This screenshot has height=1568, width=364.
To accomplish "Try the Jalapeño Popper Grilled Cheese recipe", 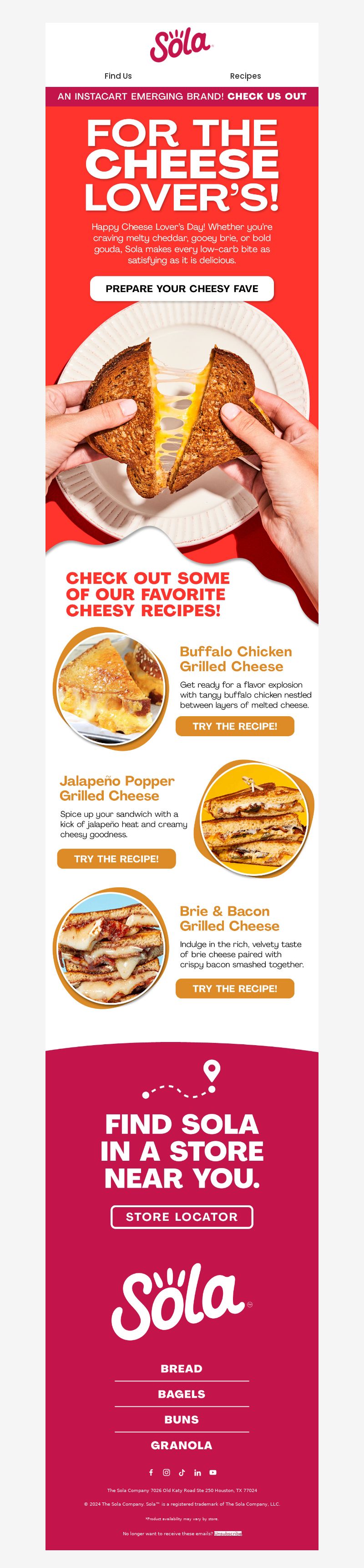I will [x=116, y=859].
